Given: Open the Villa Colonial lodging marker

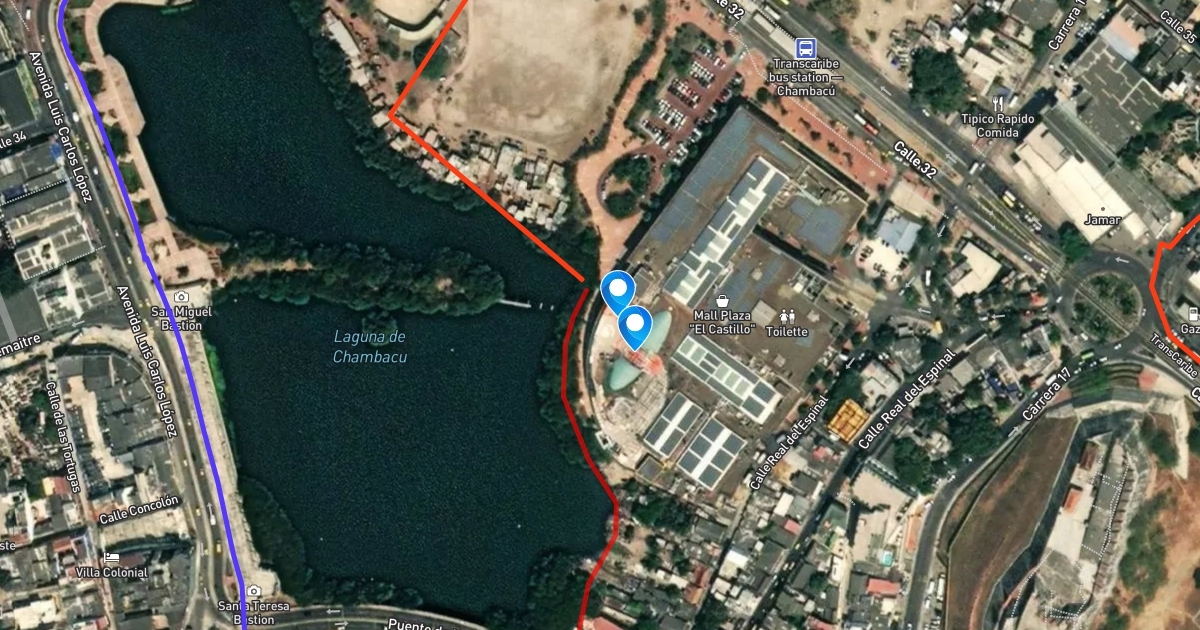Looking at the screenshot, I should pyautogui.click(x=111, y=557).
